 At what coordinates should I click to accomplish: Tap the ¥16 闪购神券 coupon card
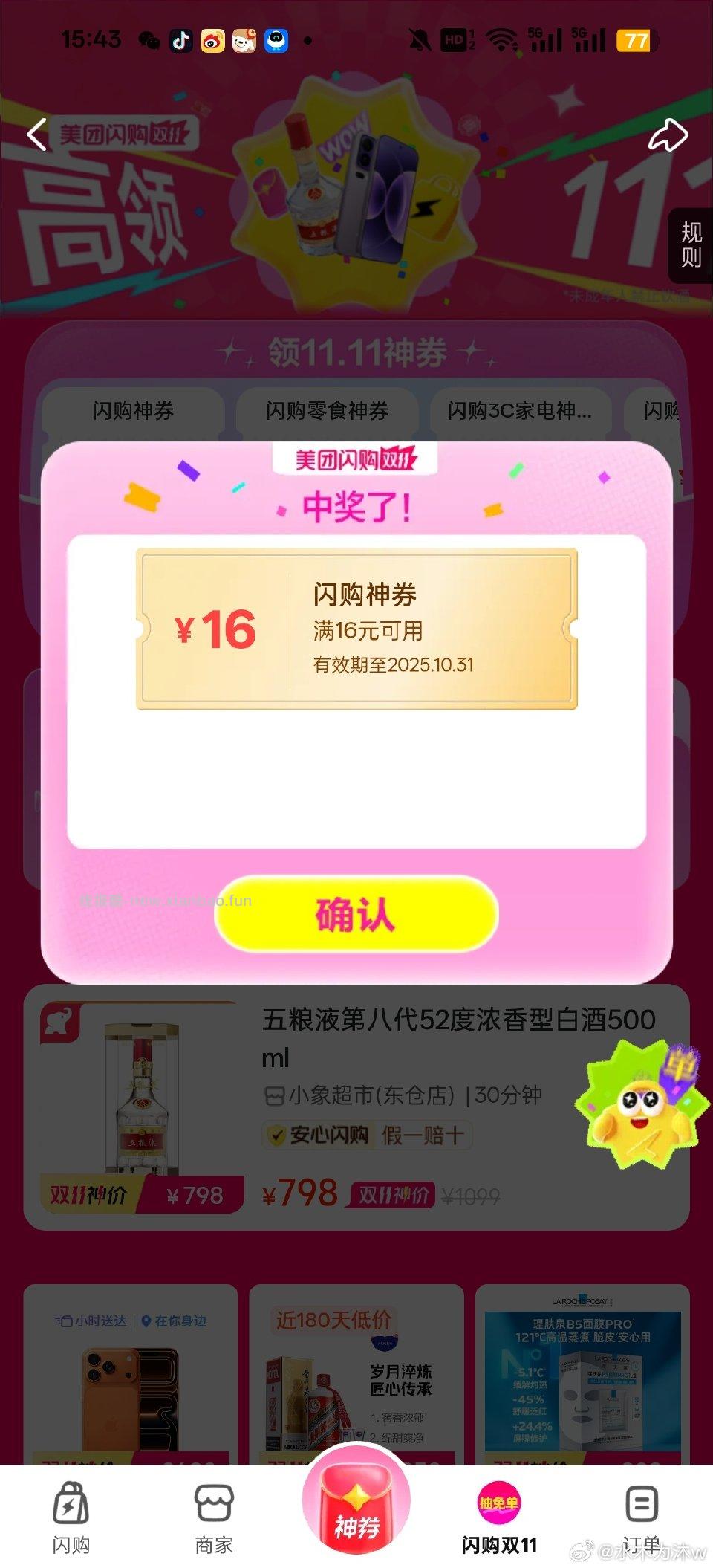(356, 629)
